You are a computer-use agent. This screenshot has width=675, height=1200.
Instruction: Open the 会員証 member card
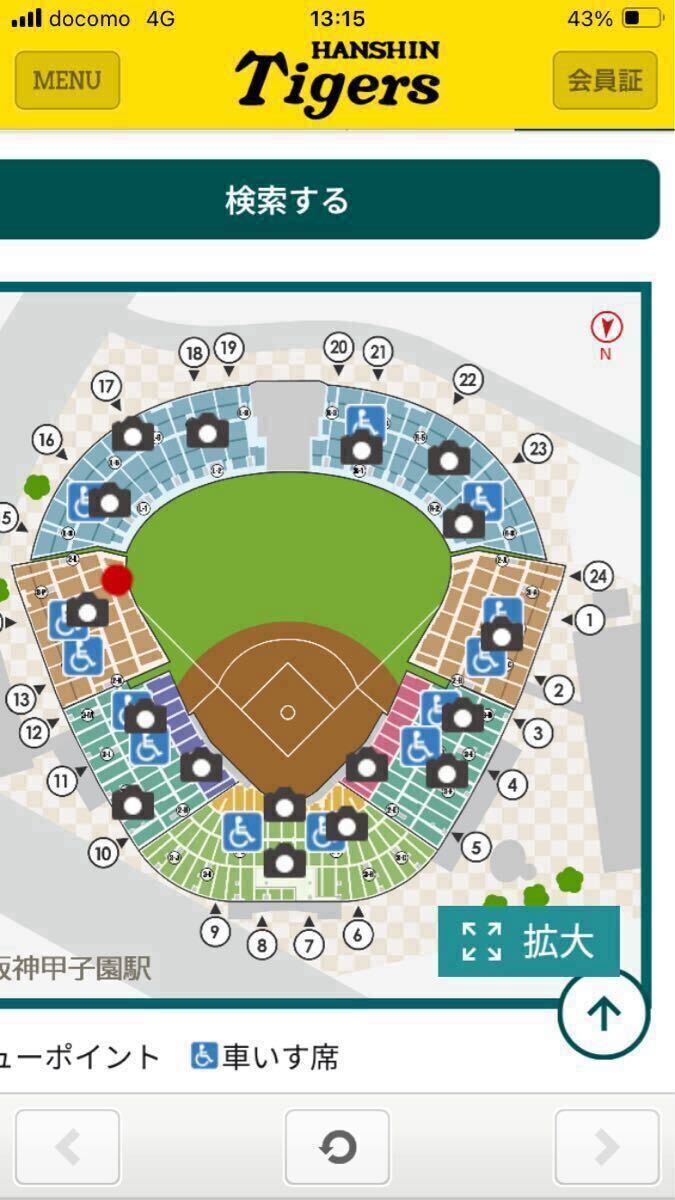click(605, 80)
